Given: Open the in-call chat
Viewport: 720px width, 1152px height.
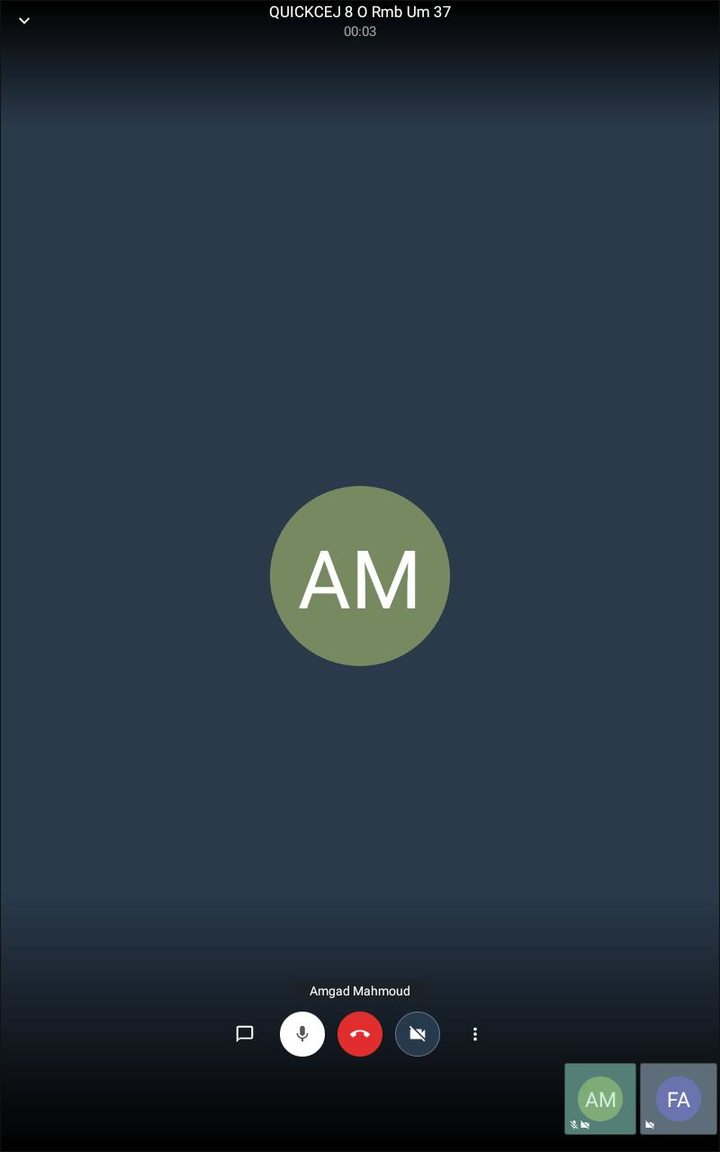Looking at the screenshot, I should (x=244, y=1034).
